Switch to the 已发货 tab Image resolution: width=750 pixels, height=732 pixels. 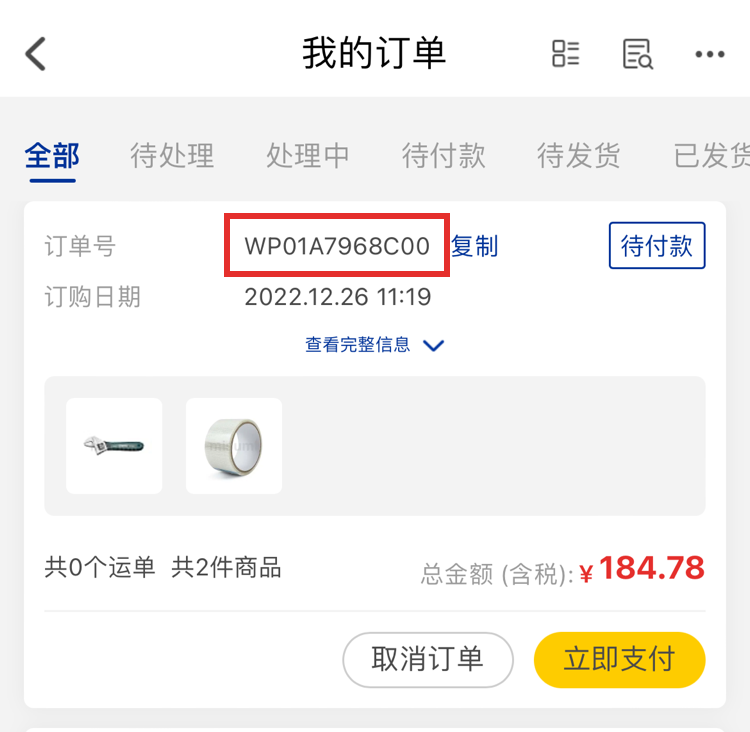[710, 156]
